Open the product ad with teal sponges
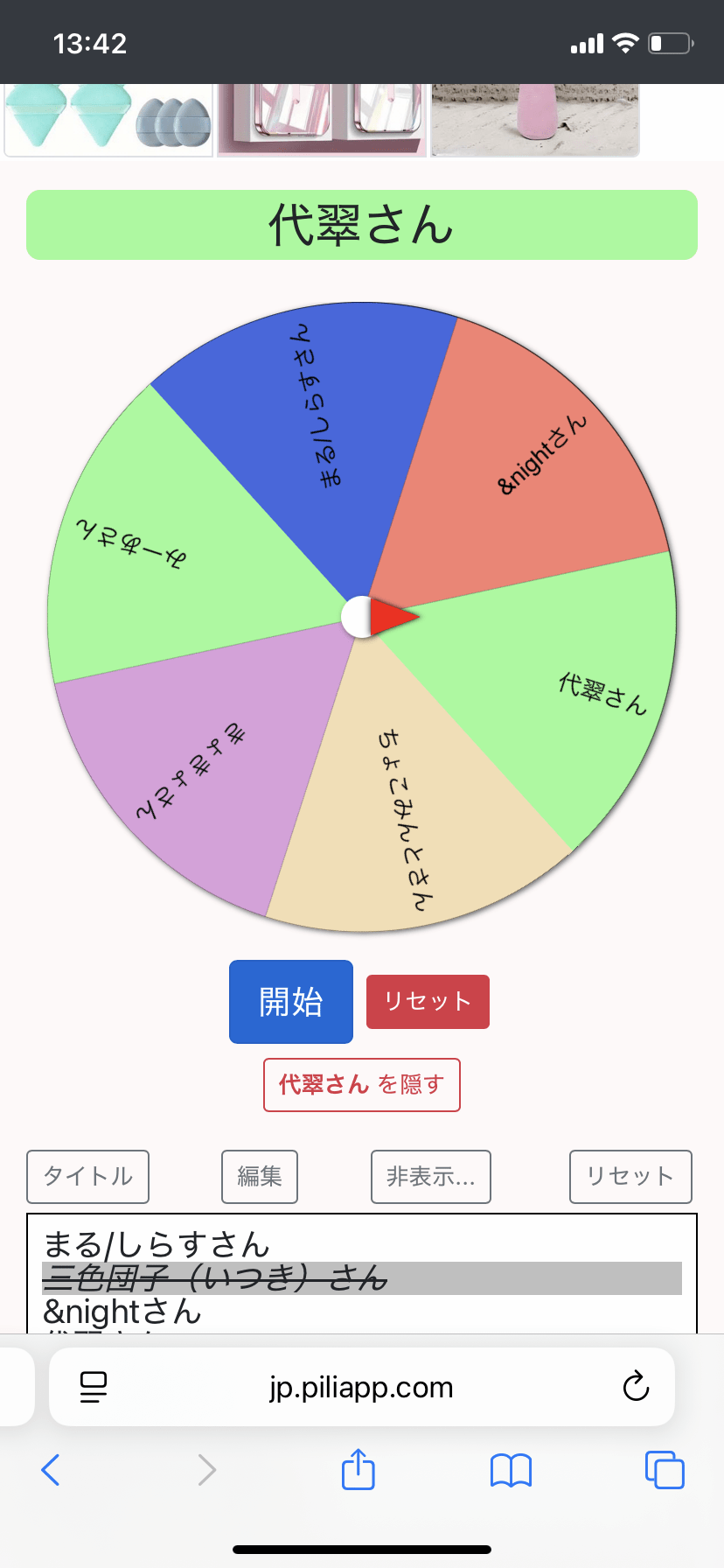 tap(108, 120)
